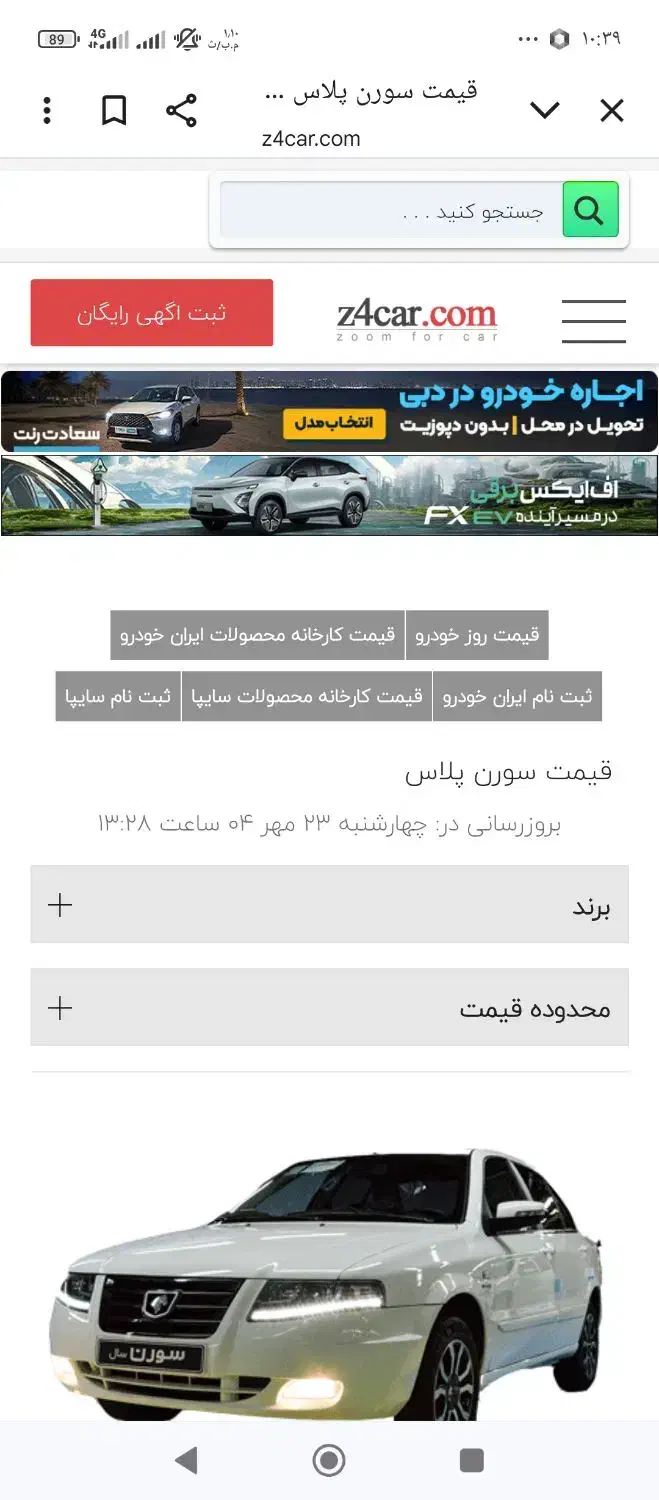Viewport: 659px width, 1500px height.
Task: Select the ثبت نام ایران خودرو chip
Action: coord(517,696)
